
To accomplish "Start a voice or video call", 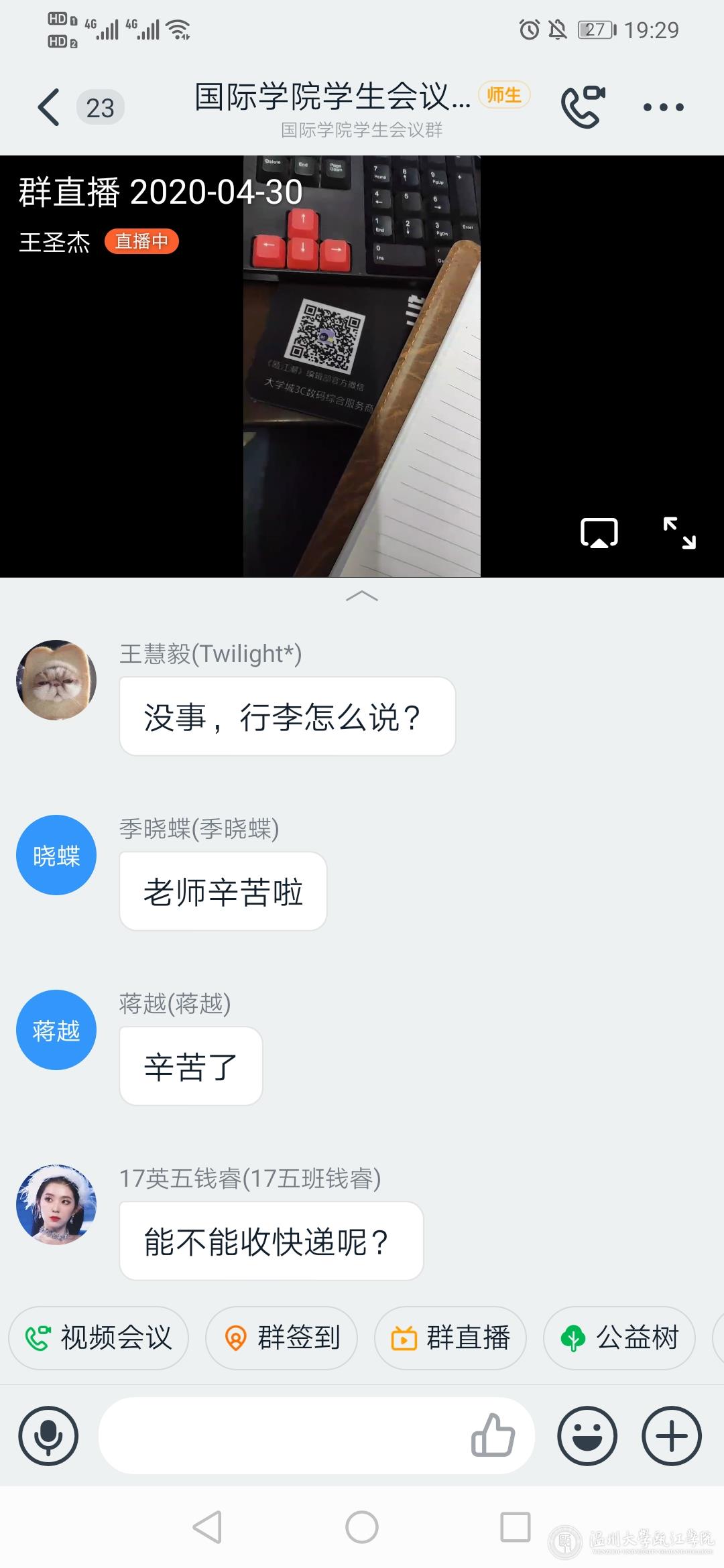I will pos(583,107).
